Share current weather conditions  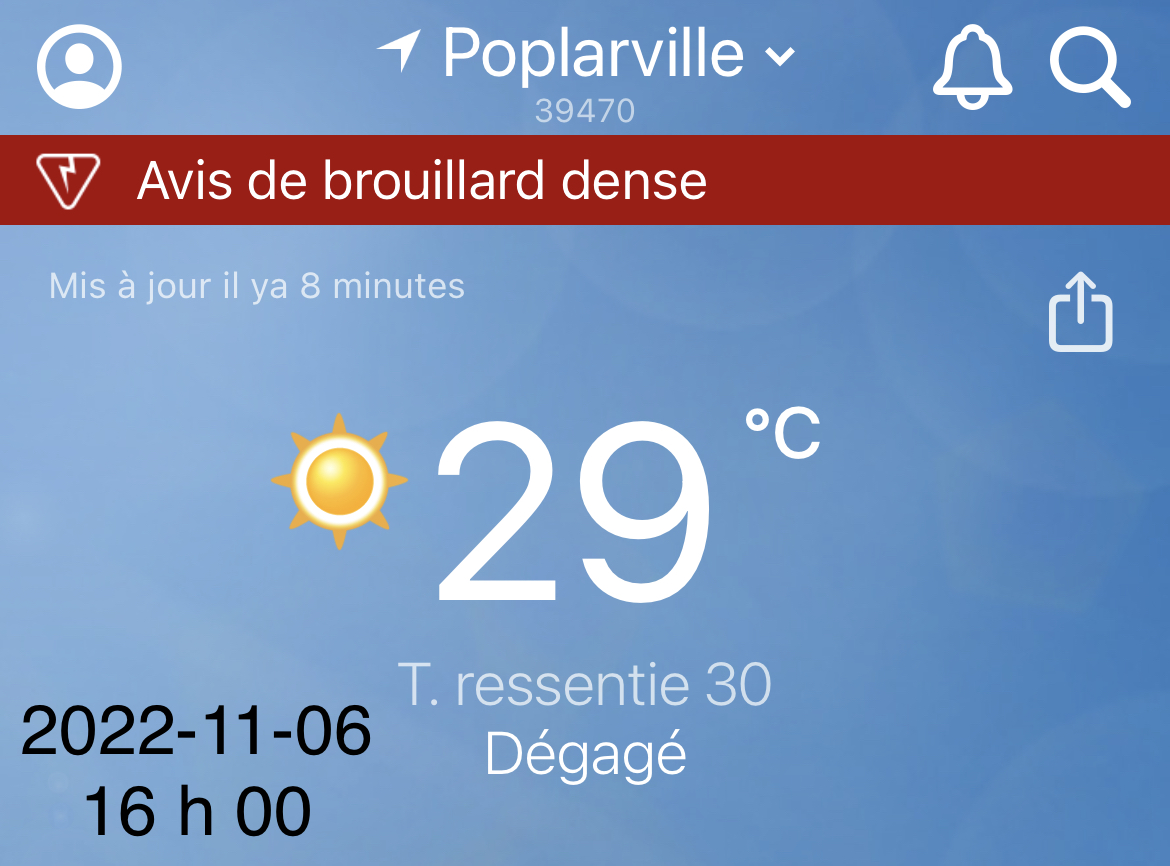(1080, 312)
